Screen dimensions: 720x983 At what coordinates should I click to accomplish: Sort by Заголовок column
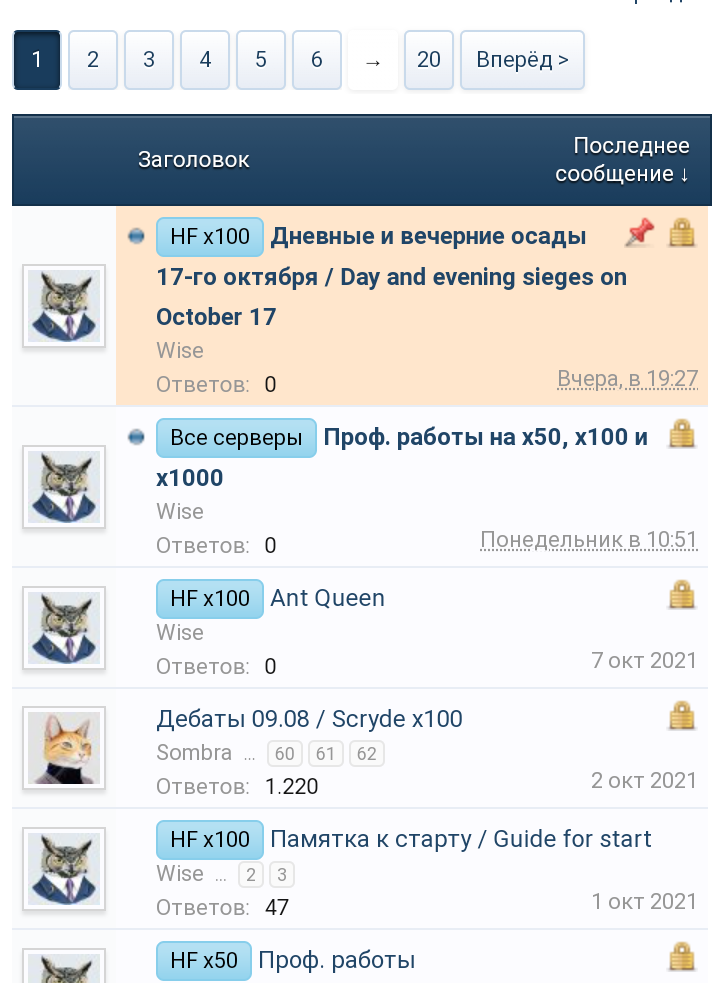click(x=194, y=160)
